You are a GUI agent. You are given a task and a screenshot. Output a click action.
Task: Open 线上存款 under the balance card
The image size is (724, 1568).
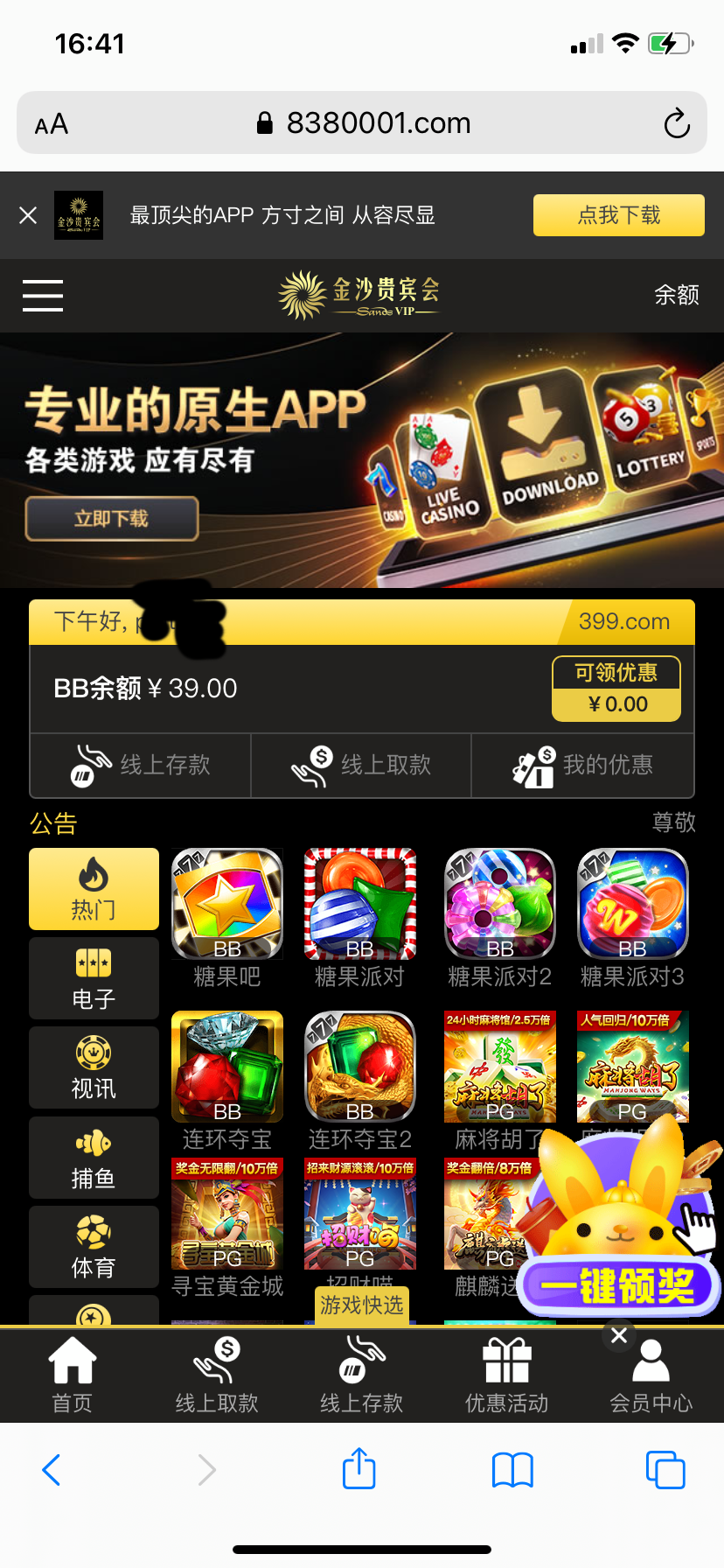click(x=141, y=766)
